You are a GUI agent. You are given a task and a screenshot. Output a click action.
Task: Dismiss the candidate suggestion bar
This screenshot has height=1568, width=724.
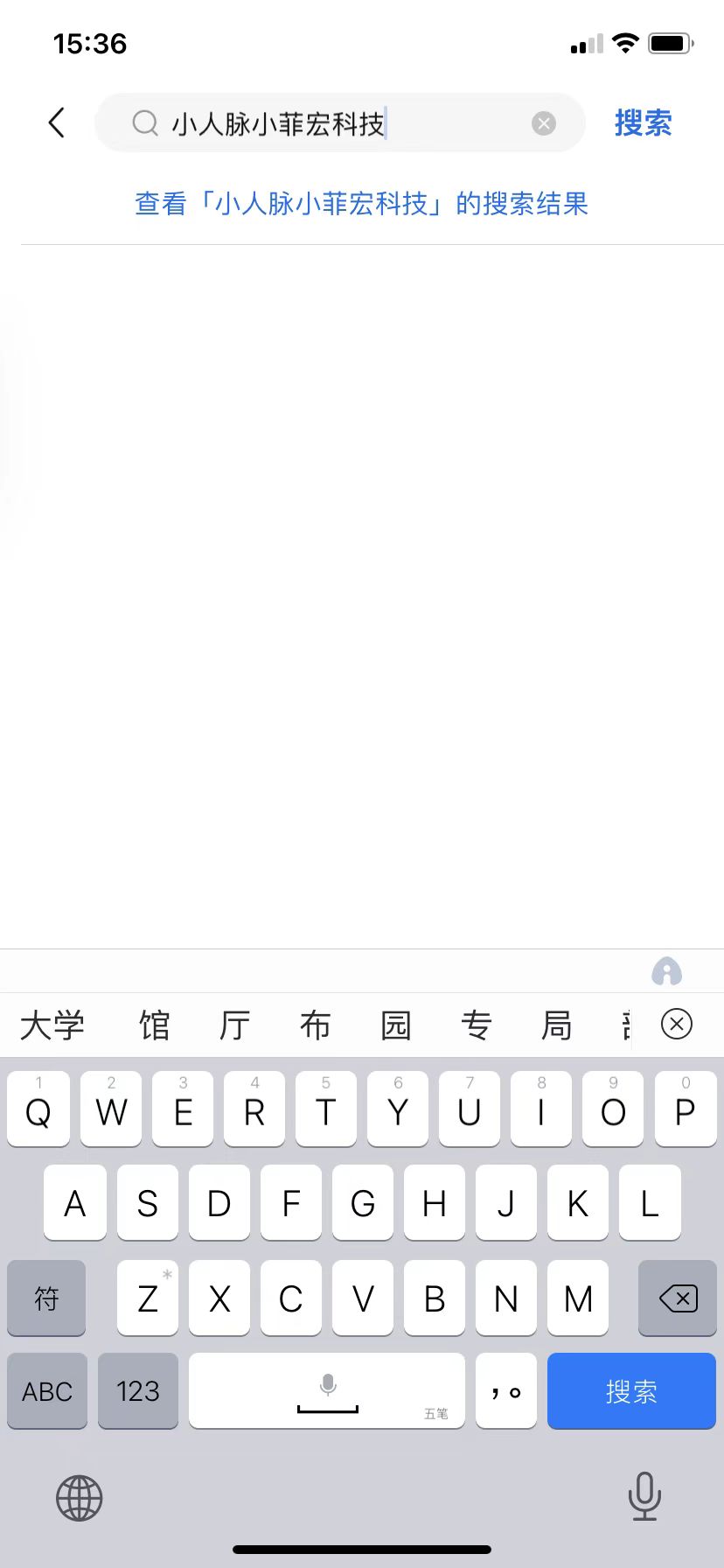pyautogui.click(x=677, y=1024)
